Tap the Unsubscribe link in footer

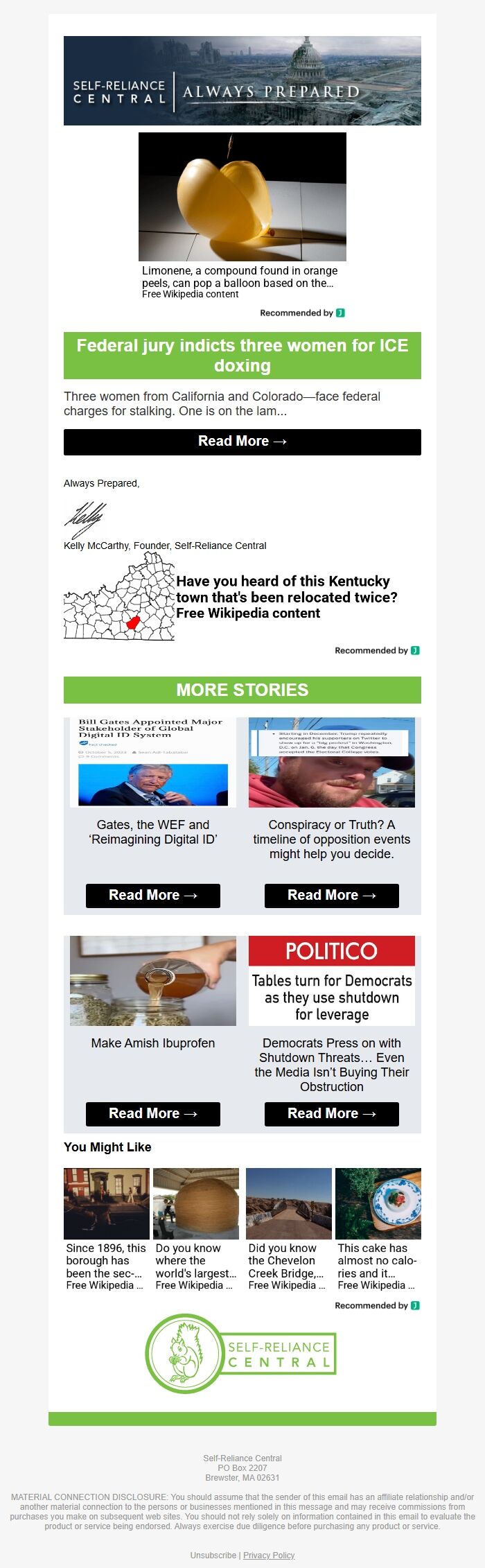point(213,1555)
